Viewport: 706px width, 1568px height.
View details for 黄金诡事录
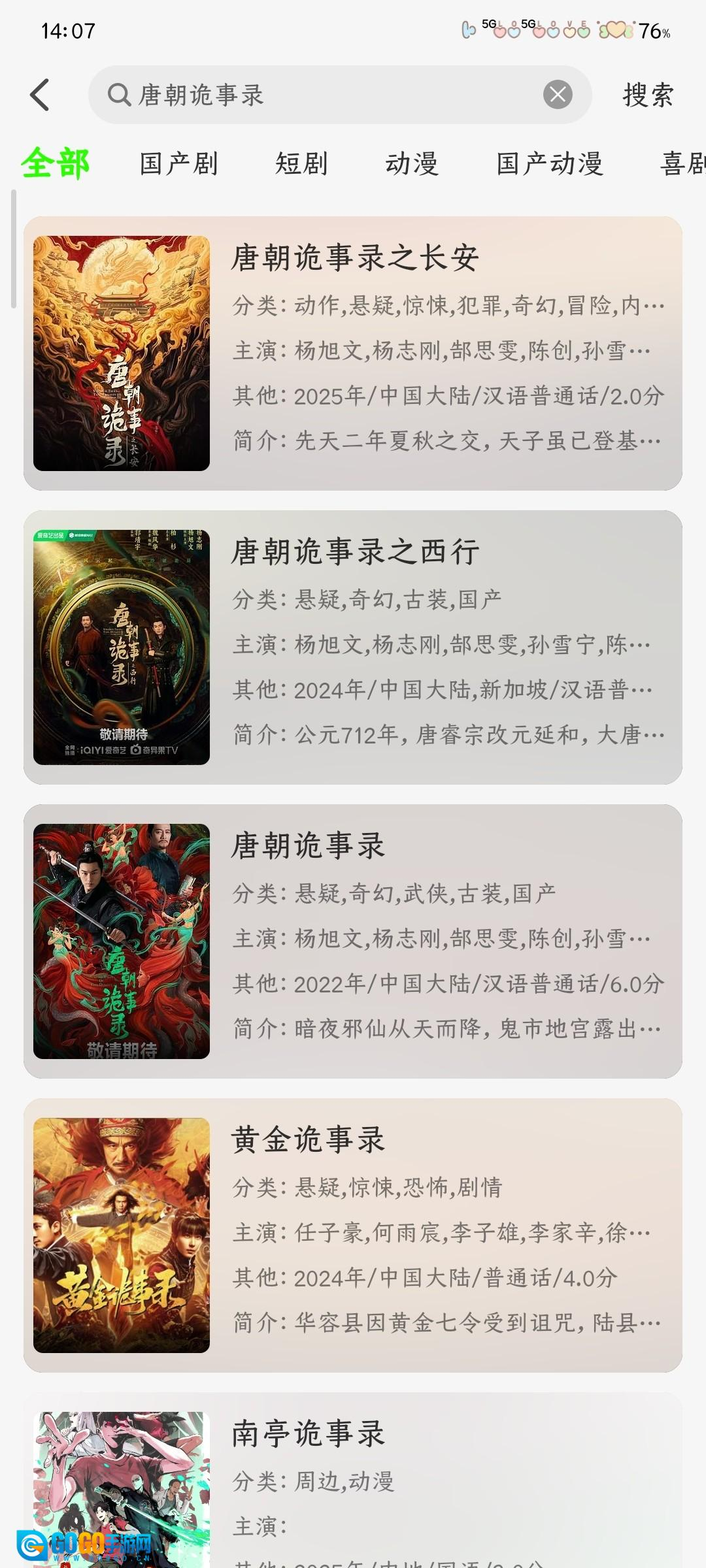pos(353,1235)
